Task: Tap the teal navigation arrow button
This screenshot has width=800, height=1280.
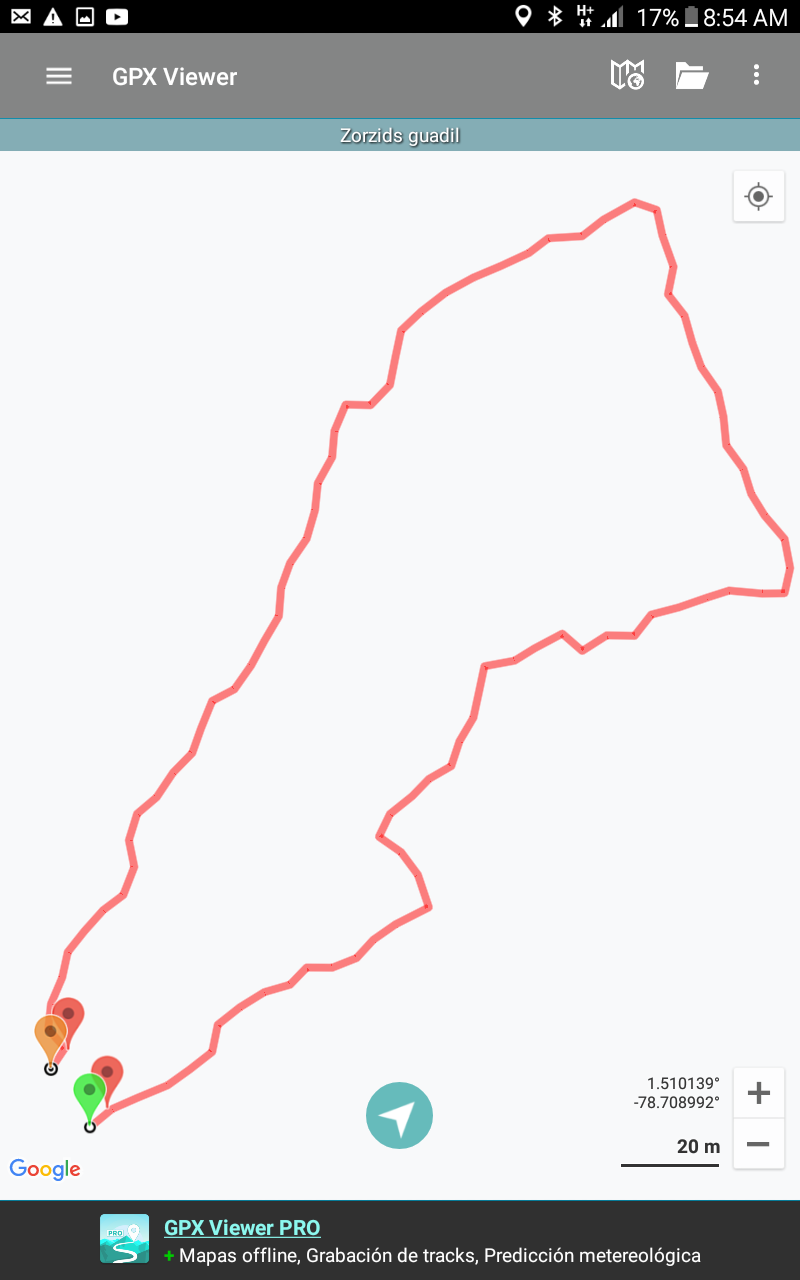Action: click(x=399, y=1115)
